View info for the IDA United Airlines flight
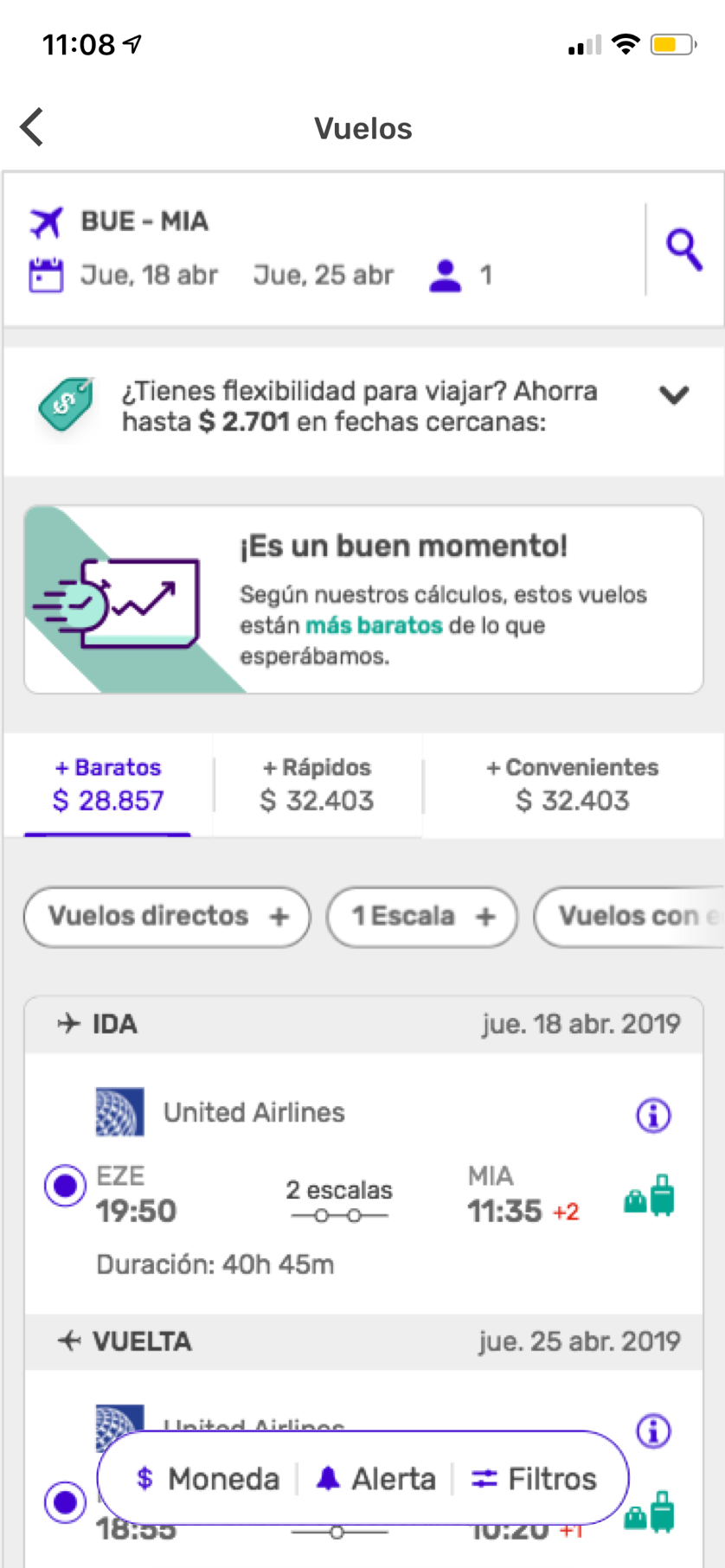Screen dimensions: 725x1568 653,1115
